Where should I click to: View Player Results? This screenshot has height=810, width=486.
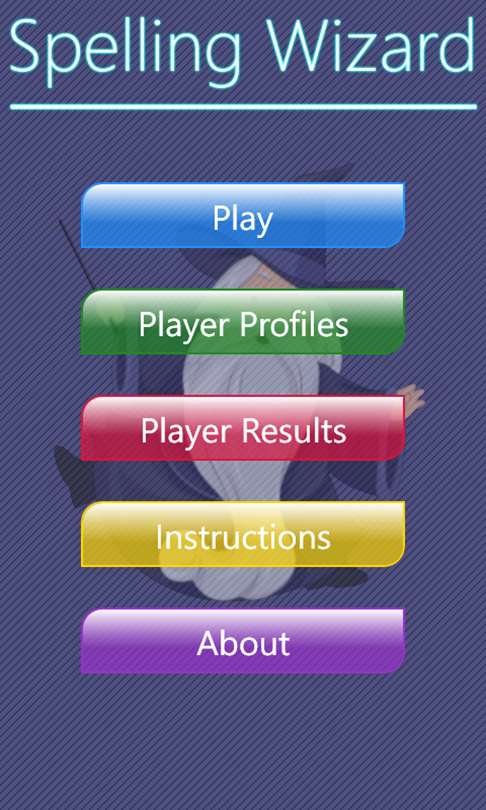[x=243, y=428]
